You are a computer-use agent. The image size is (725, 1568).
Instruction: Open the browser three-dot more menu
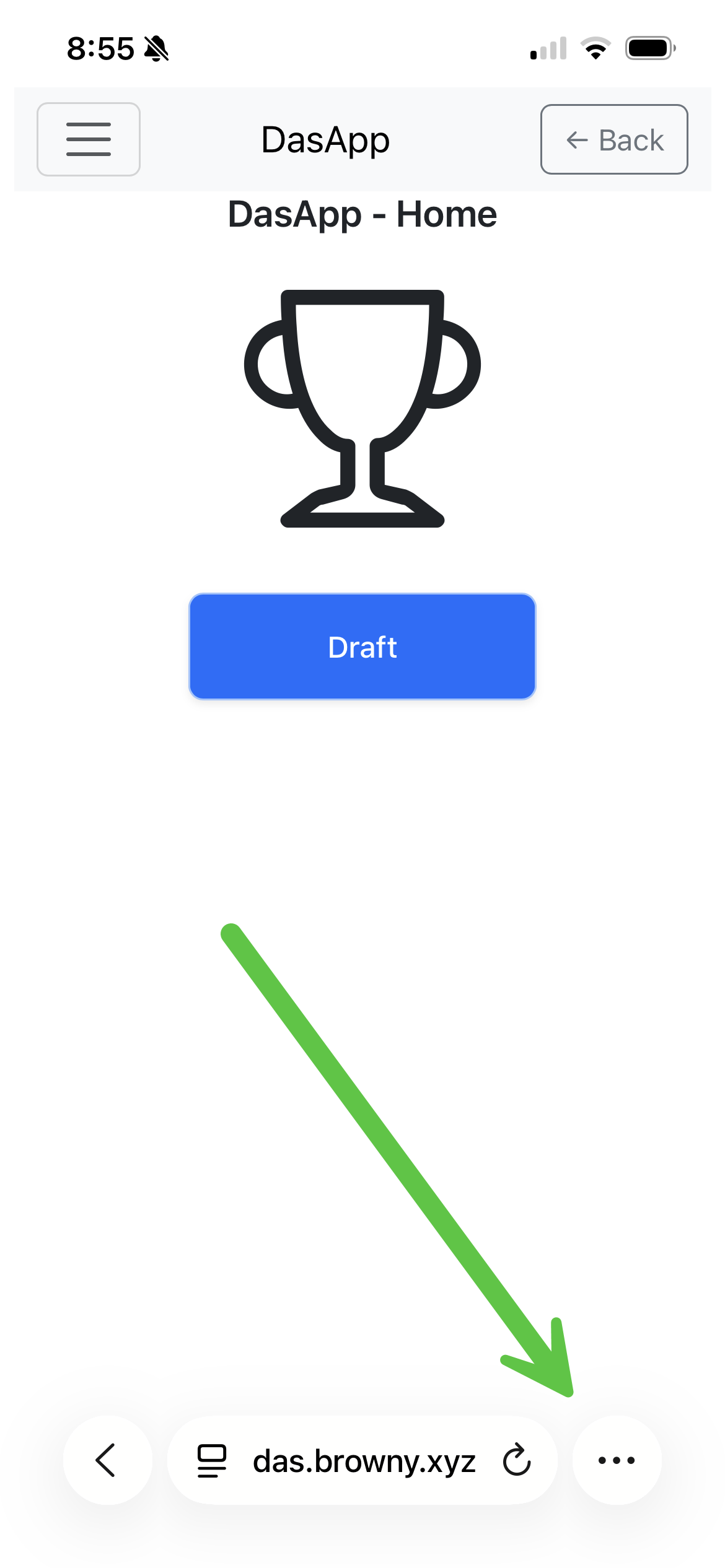click(x=617, y=1460)
